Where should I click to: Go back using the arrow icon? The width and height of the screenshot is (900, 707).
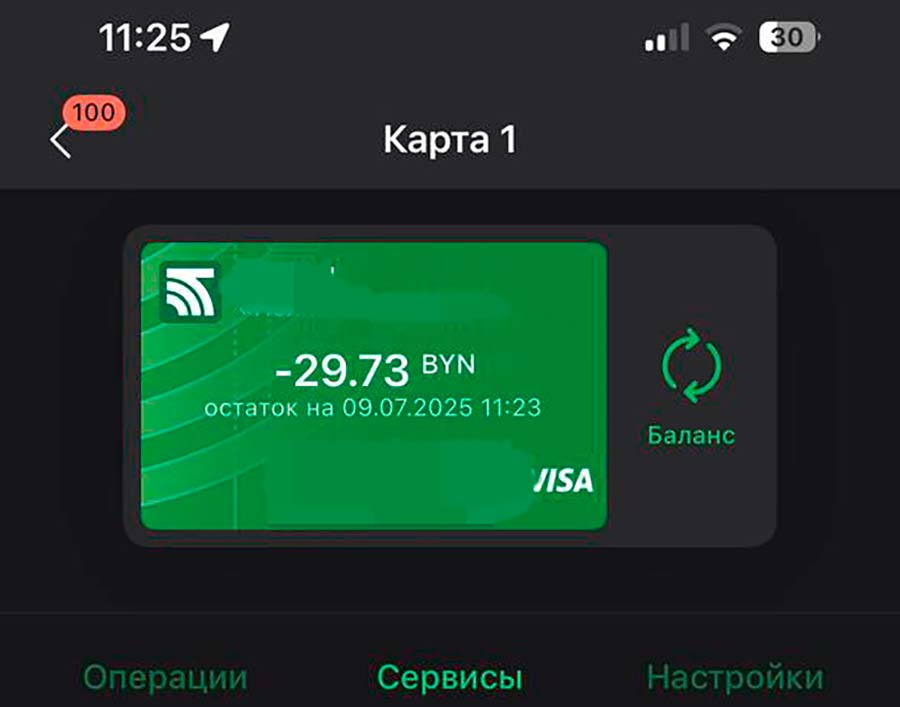point(62,141)
